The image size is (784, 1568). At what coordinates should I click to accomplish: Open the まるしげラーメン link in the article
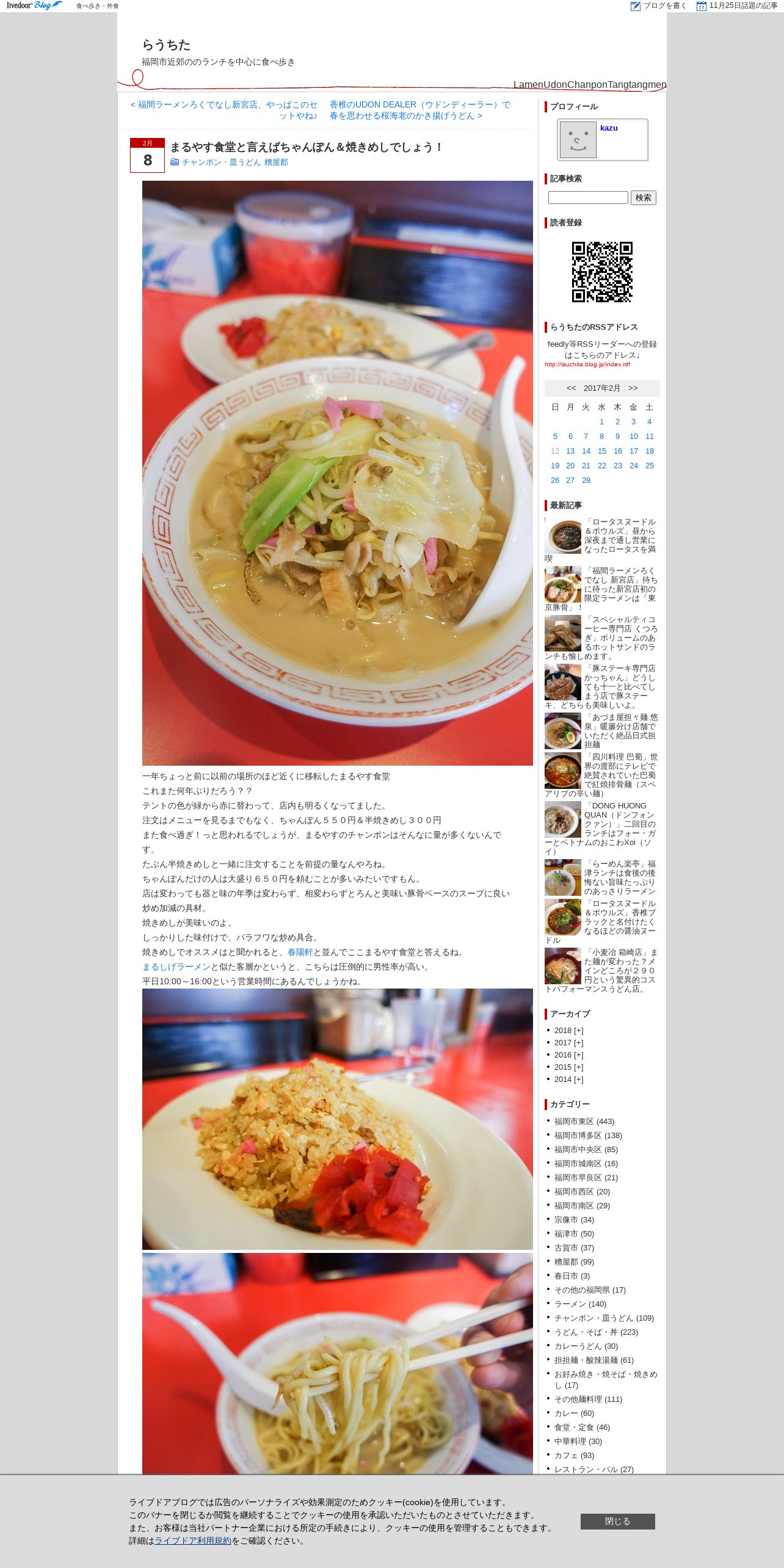click(x=176, y=967)
